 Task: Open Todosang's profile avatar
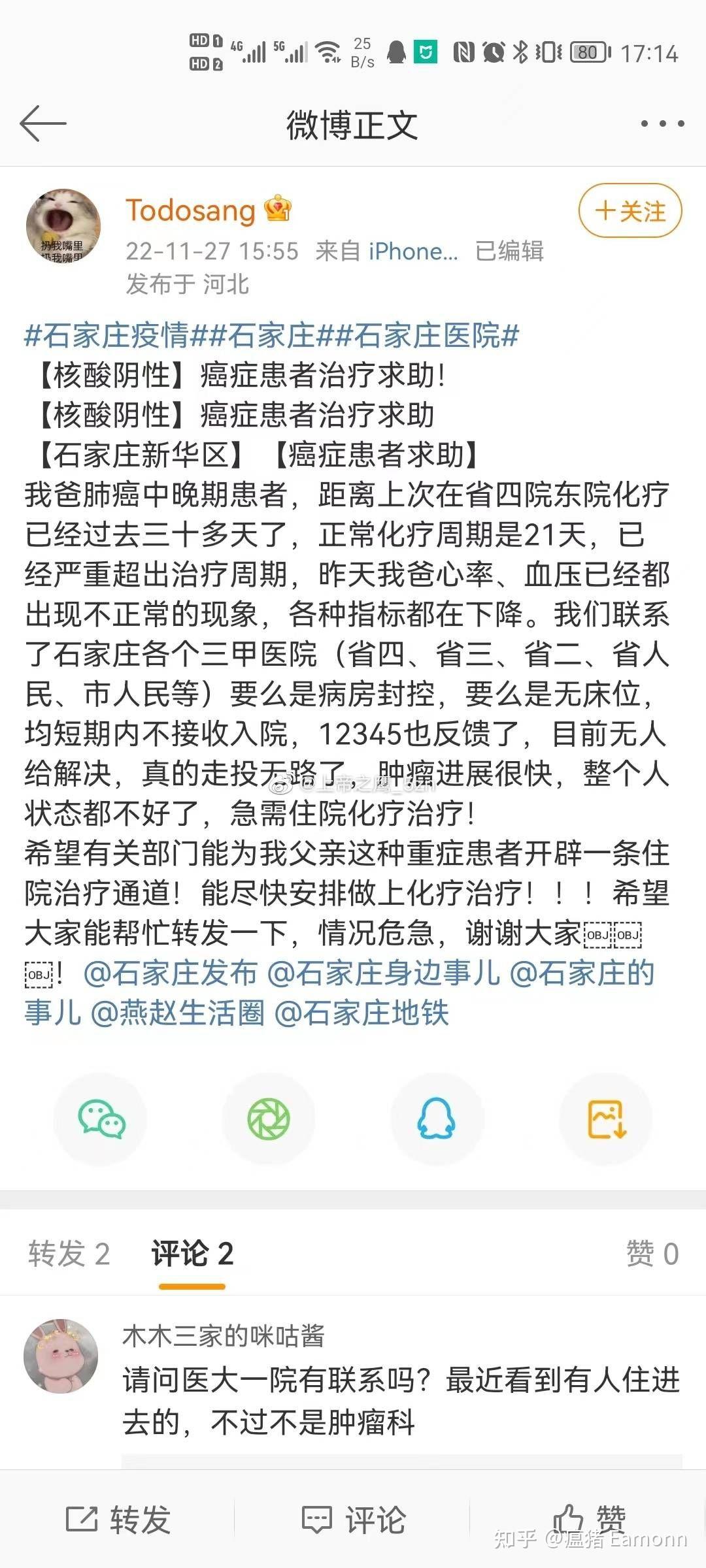point(63,227)
